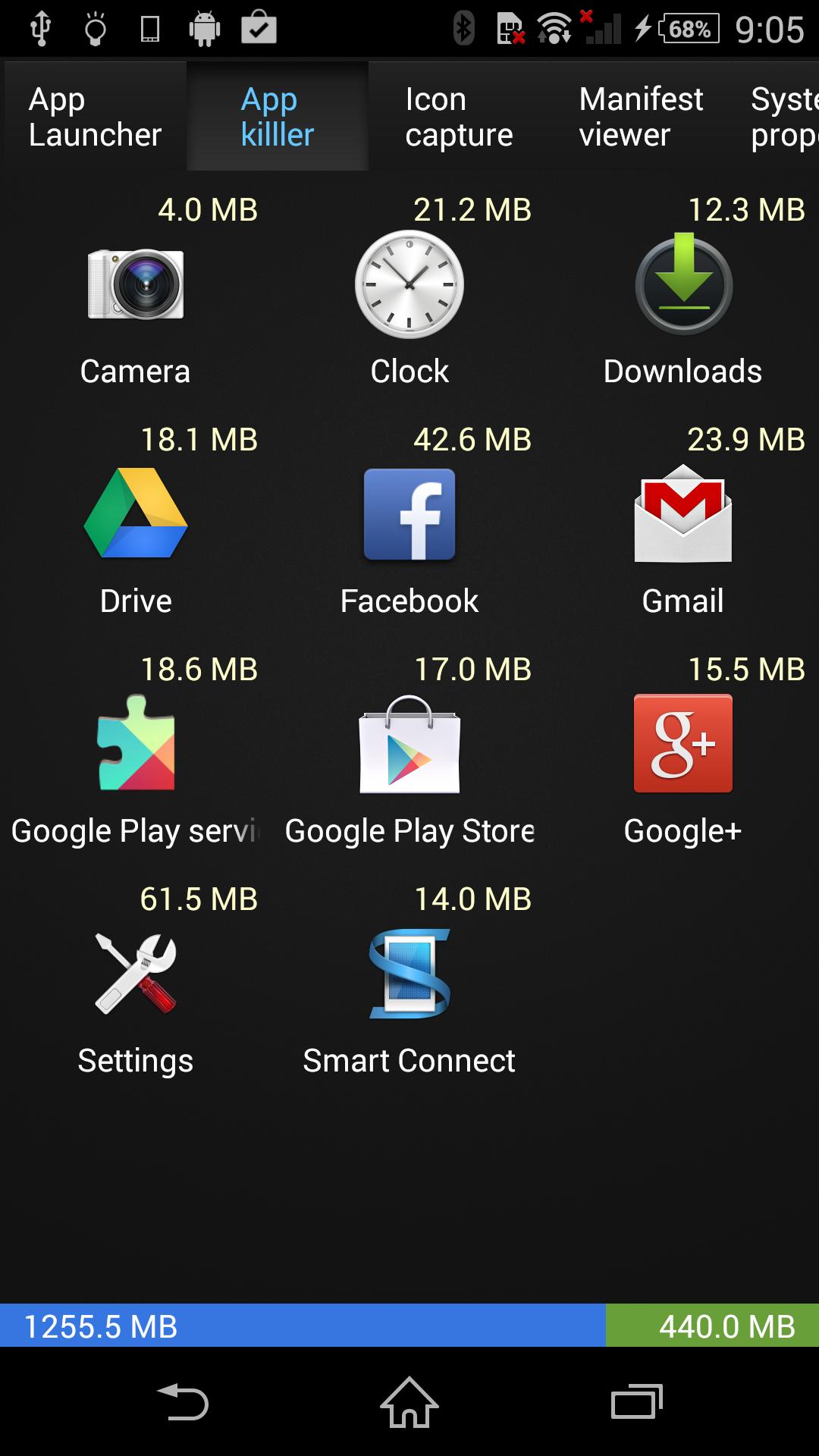Tap the Google Play services icon
Screen dimensions: 819x1456
[135, 745]
